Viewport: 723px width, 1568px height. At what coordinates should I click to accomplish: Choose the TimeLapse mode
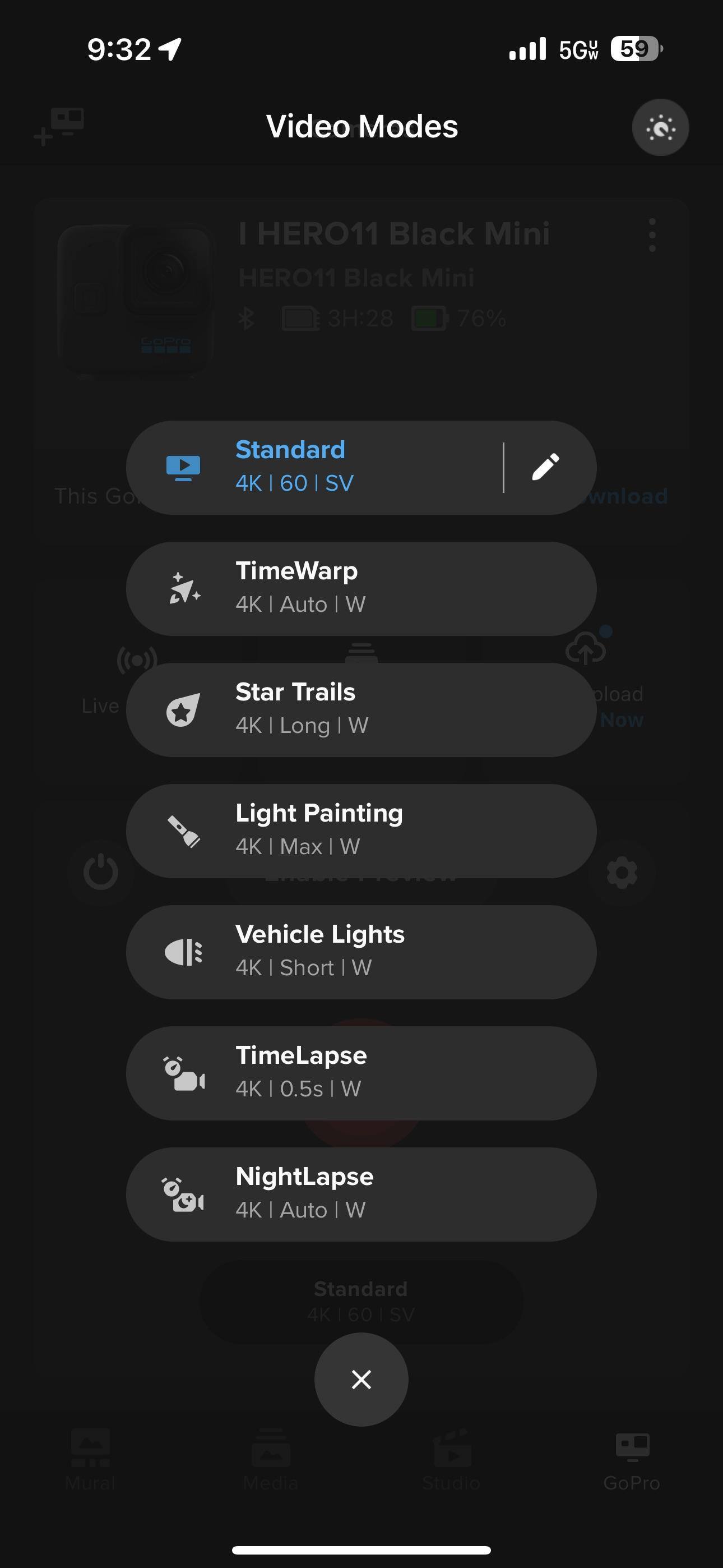click(x=360, y=1072)
